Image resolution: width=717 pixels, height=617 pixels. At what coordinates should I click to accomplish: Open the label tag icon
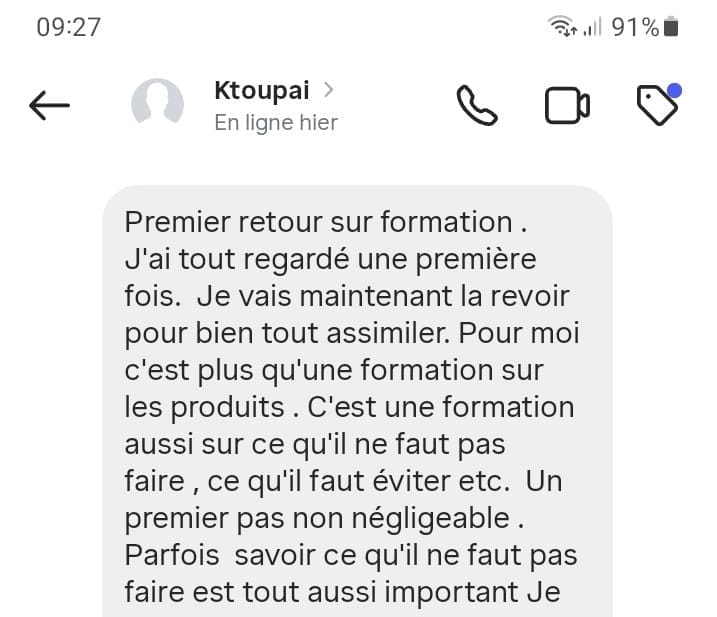coord(658,105)
